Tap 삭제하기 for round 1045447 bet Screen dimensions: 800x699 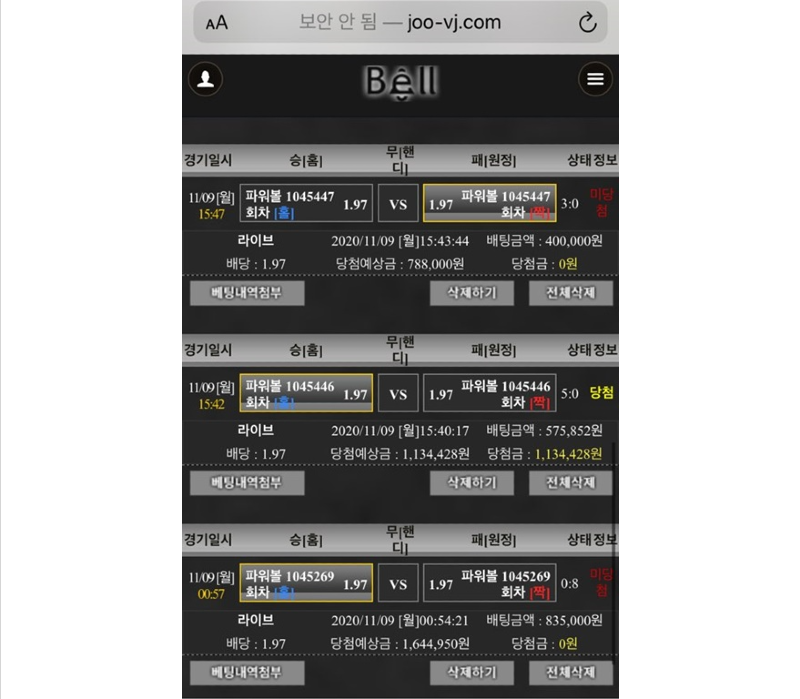pos(472,293)
